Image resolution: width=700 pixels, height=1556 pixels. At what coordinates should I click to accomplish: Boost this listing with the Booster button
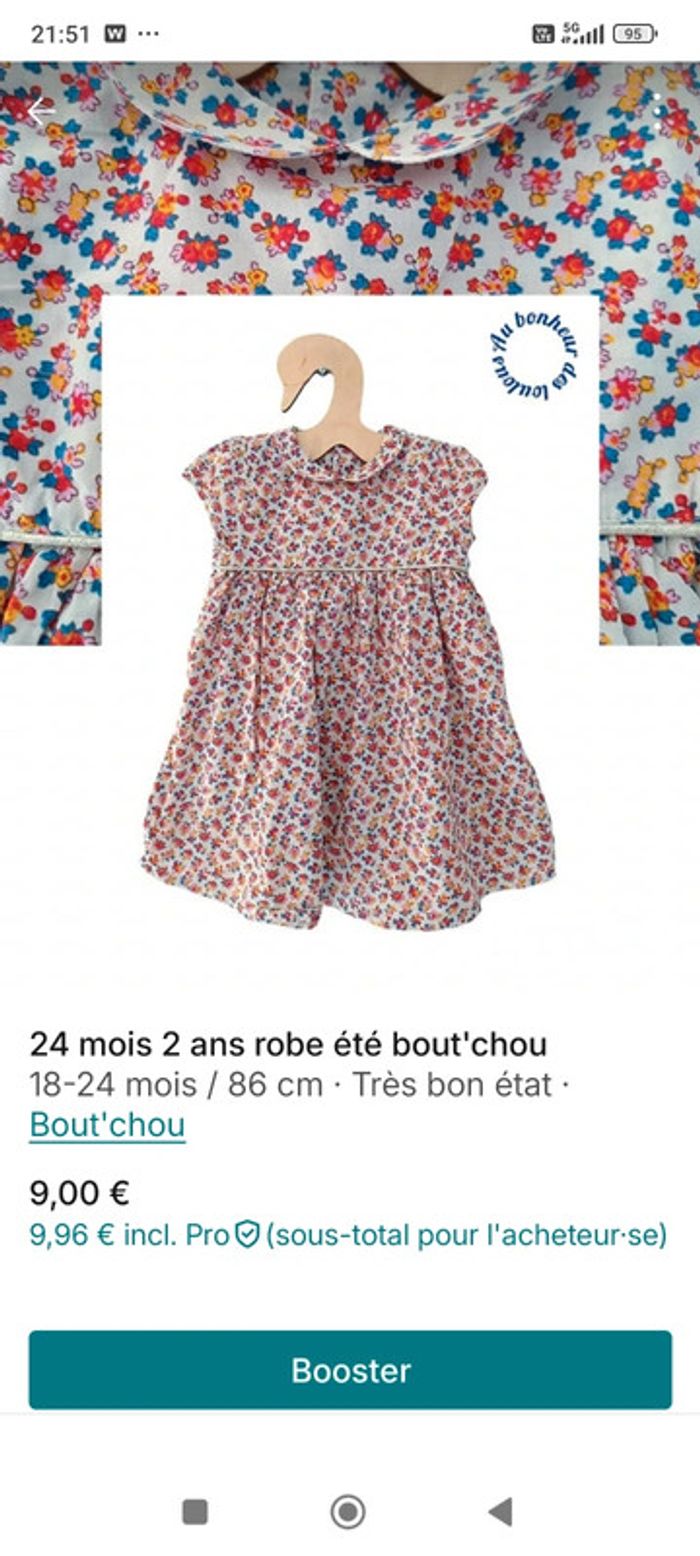coord(350,1369)
